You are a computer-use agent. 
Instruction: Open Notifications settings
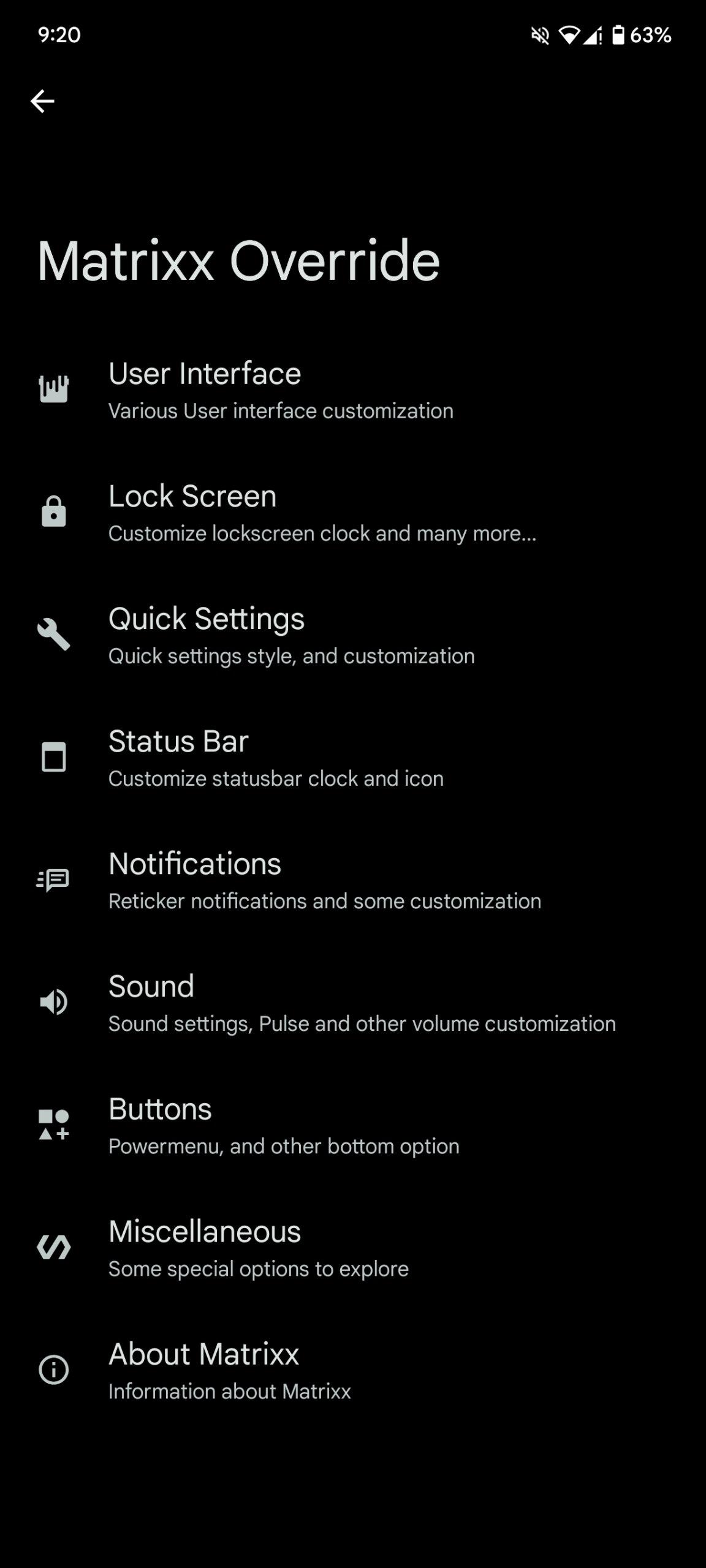pyautogui.click(x=324, y=880)
